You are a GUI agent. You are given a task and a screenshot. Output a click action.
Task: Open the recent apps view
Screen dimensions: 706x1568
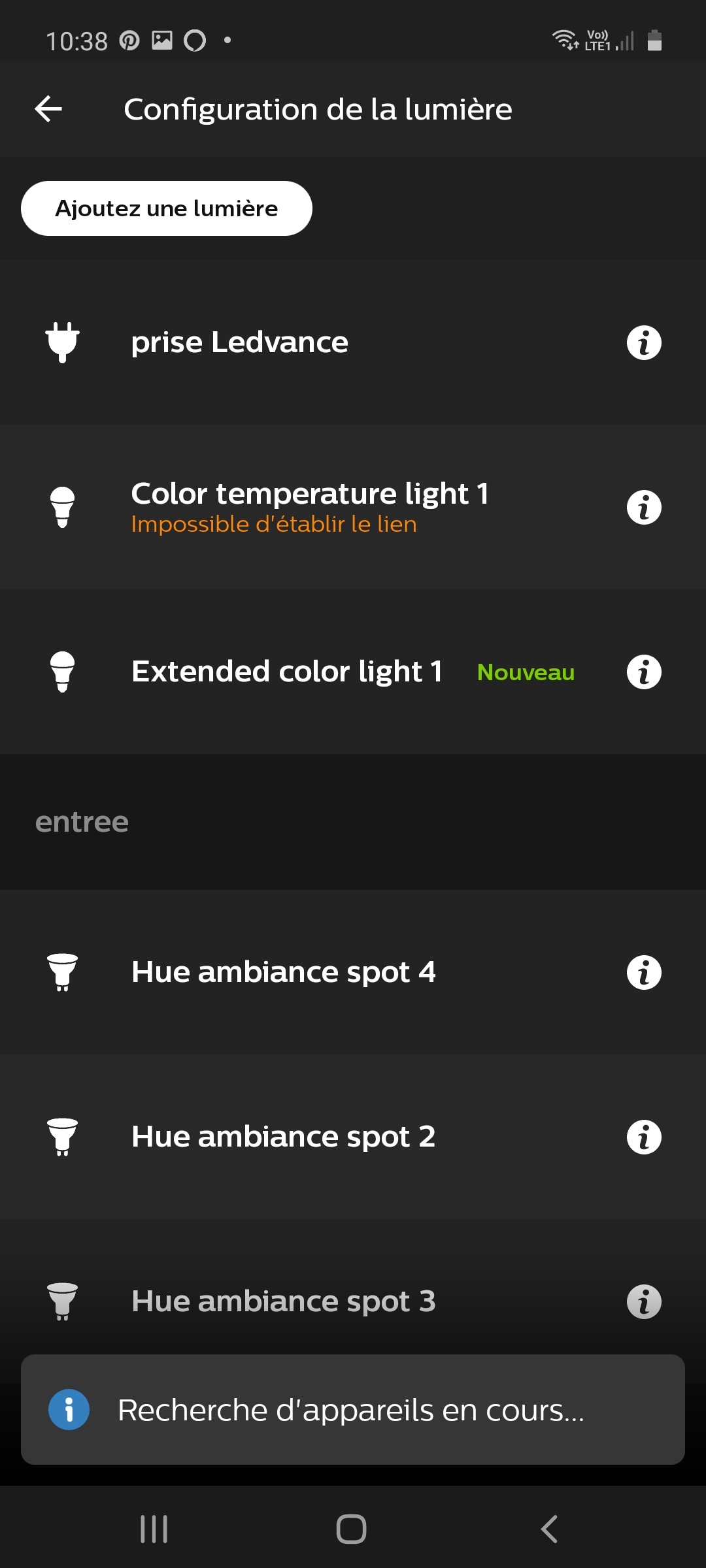click(154, 1529)
